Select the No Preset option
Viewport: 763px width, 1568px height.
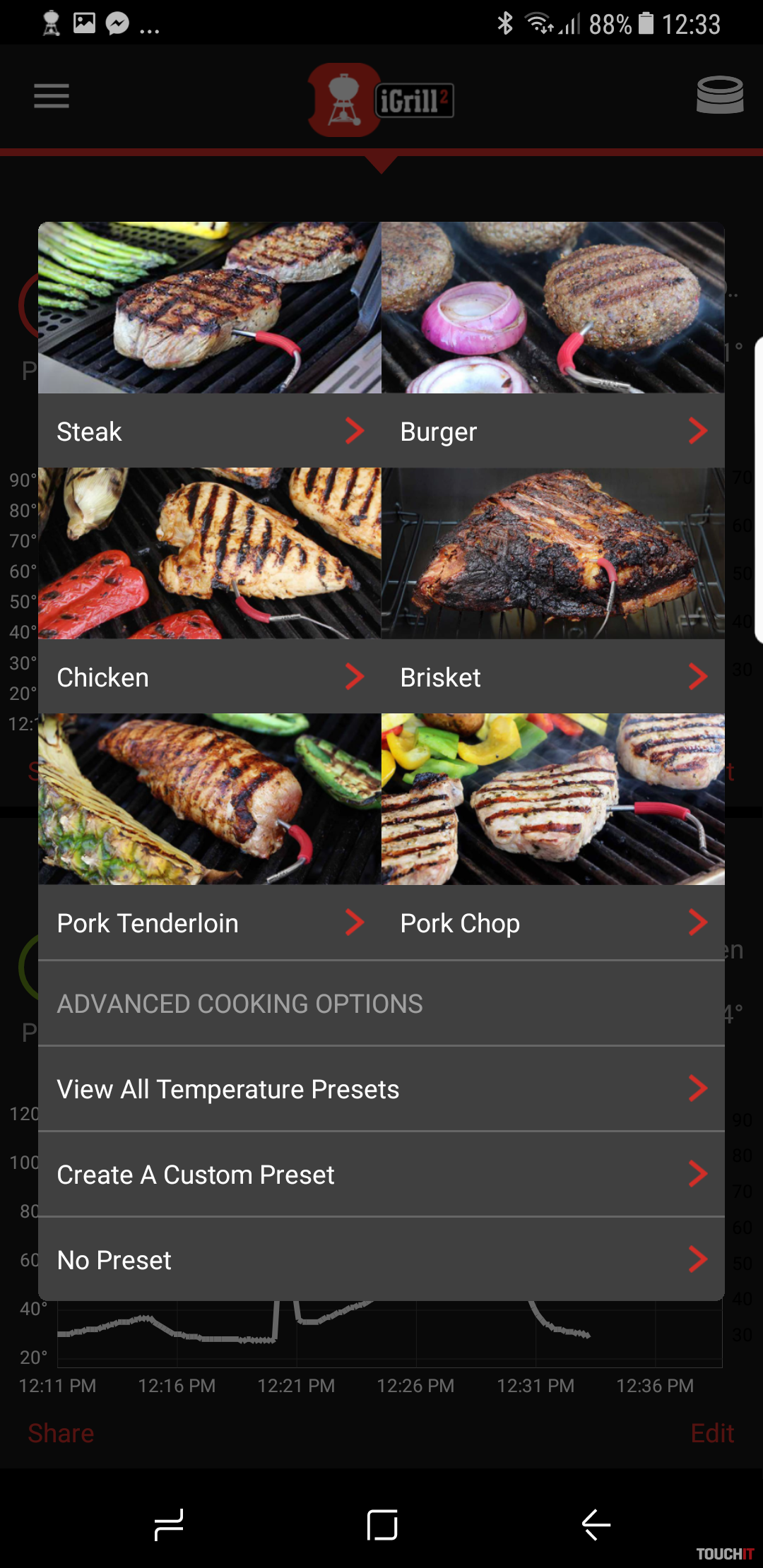point(381,1260)
